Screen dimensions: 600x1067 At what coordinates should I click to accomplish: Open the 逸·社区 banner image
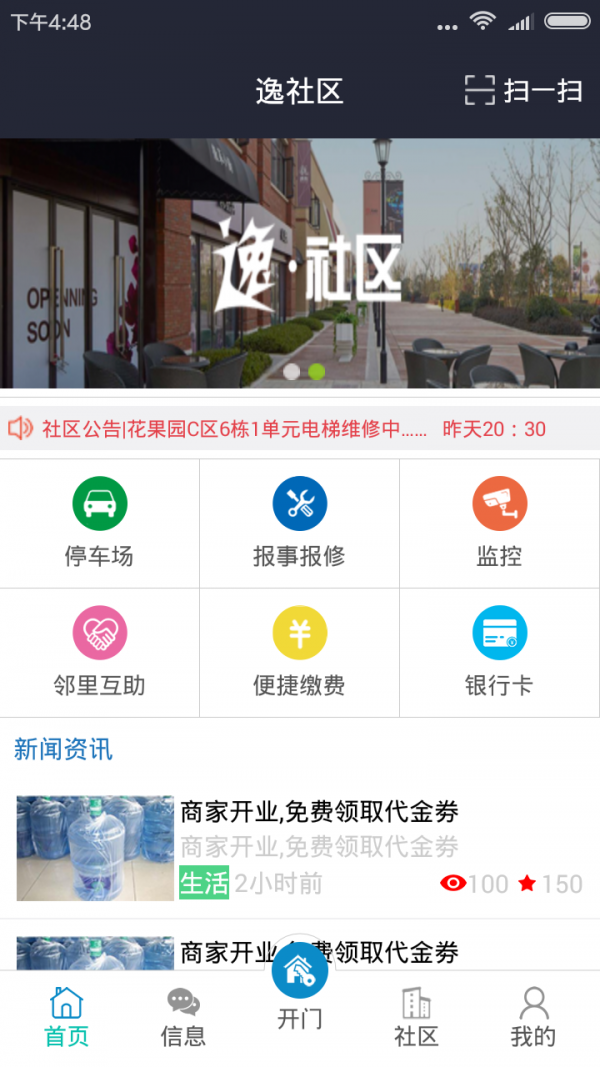point(300,262)
